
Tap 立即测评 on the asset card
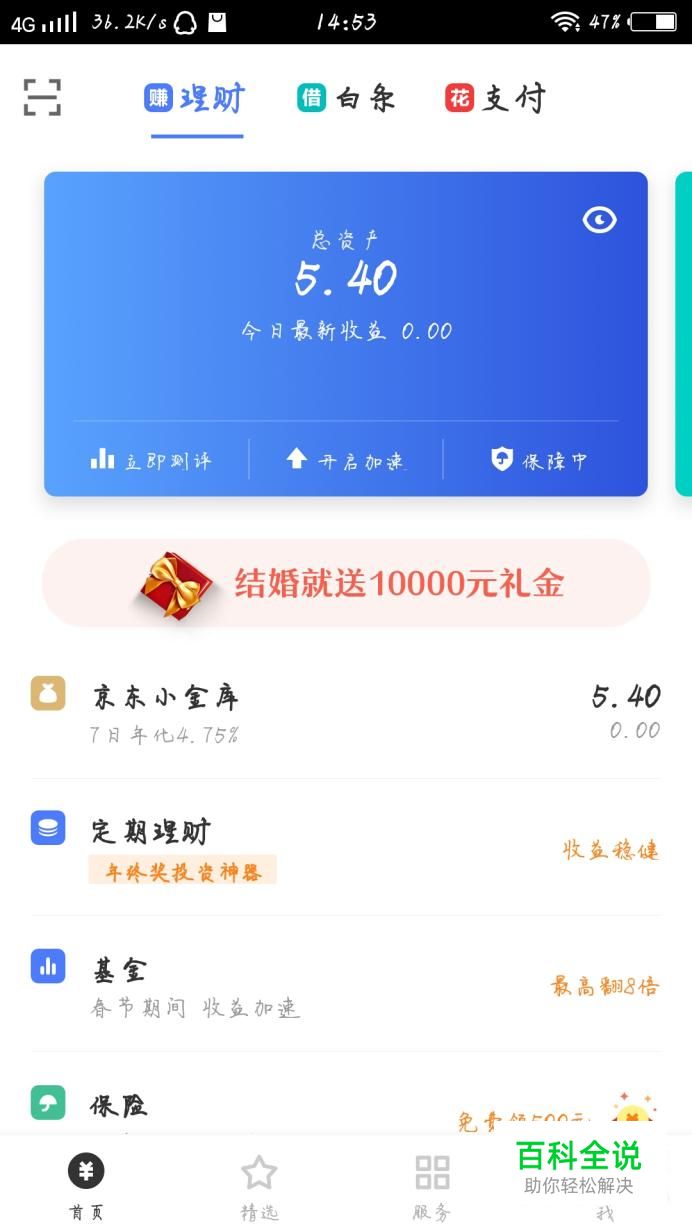point(151,460)
